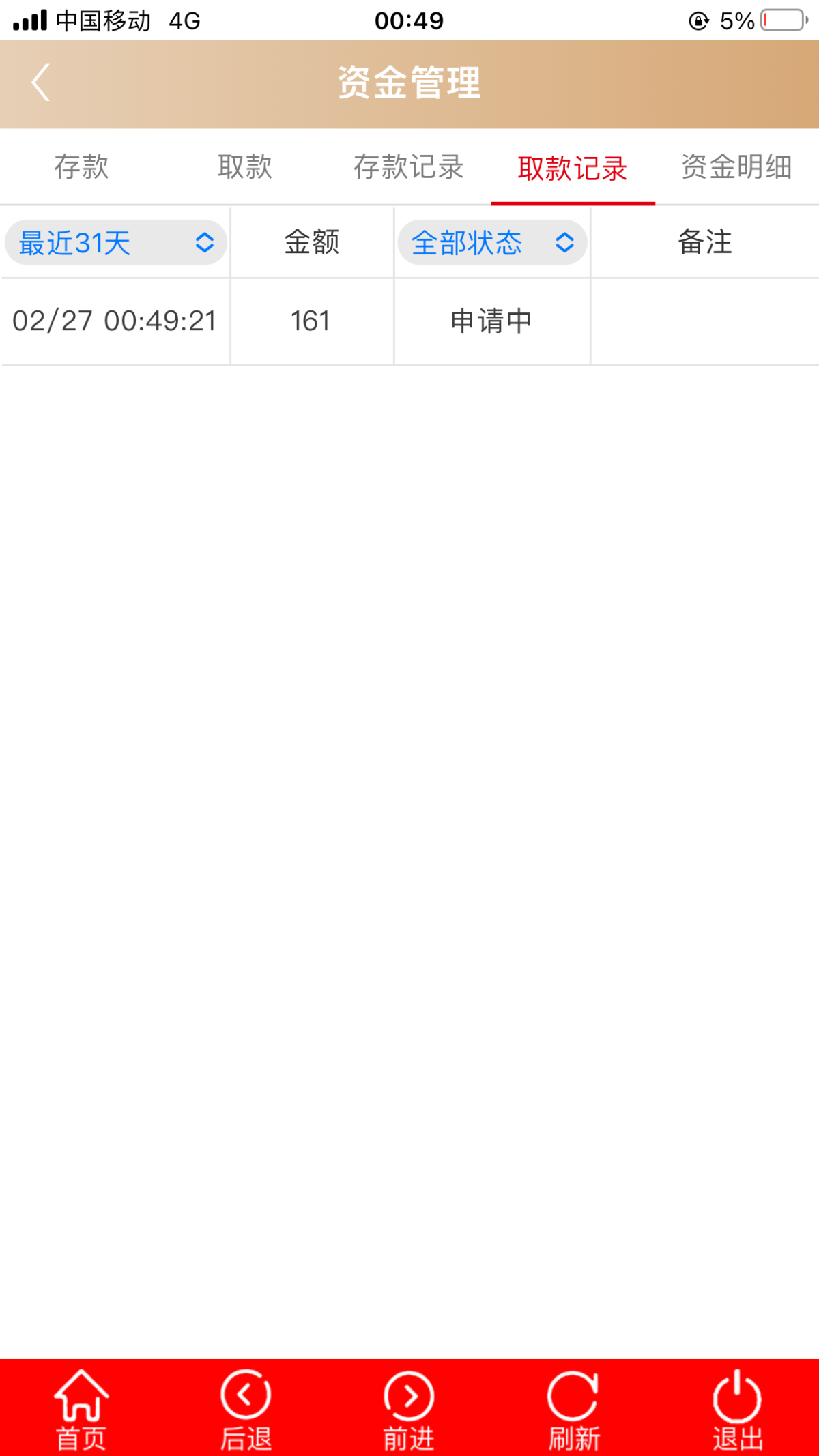
Task: Open the 取款 tab
Action: [245, 167]
